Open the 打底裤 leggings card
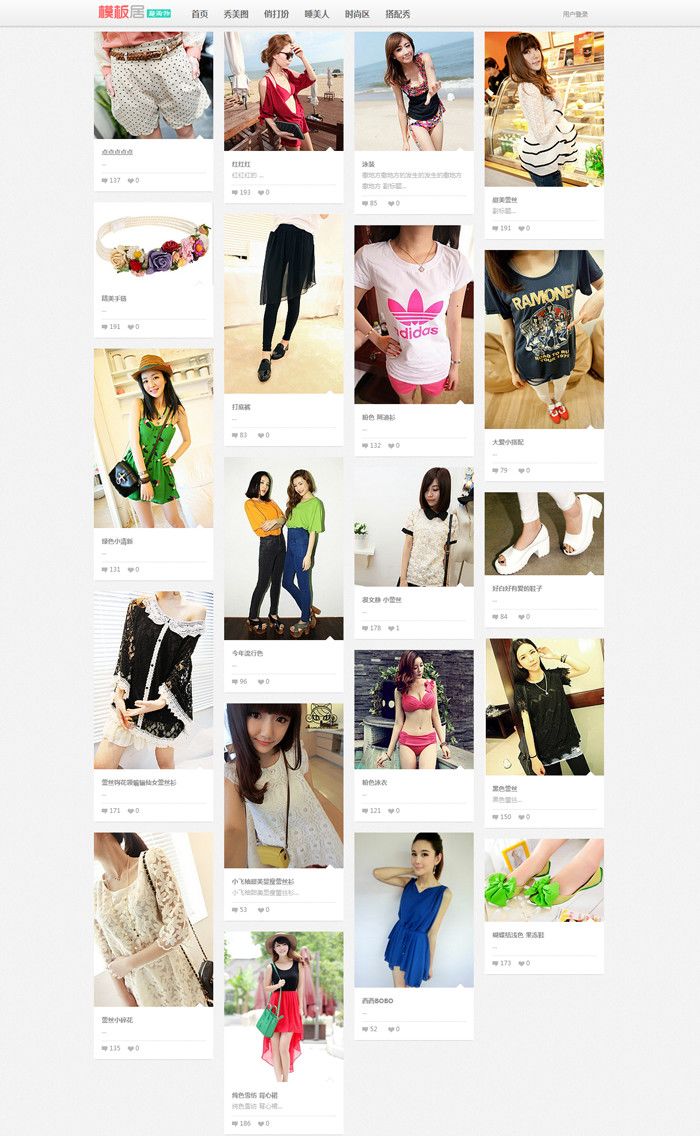The height and width of the screenshot is (1136, 700). (283, 302)
